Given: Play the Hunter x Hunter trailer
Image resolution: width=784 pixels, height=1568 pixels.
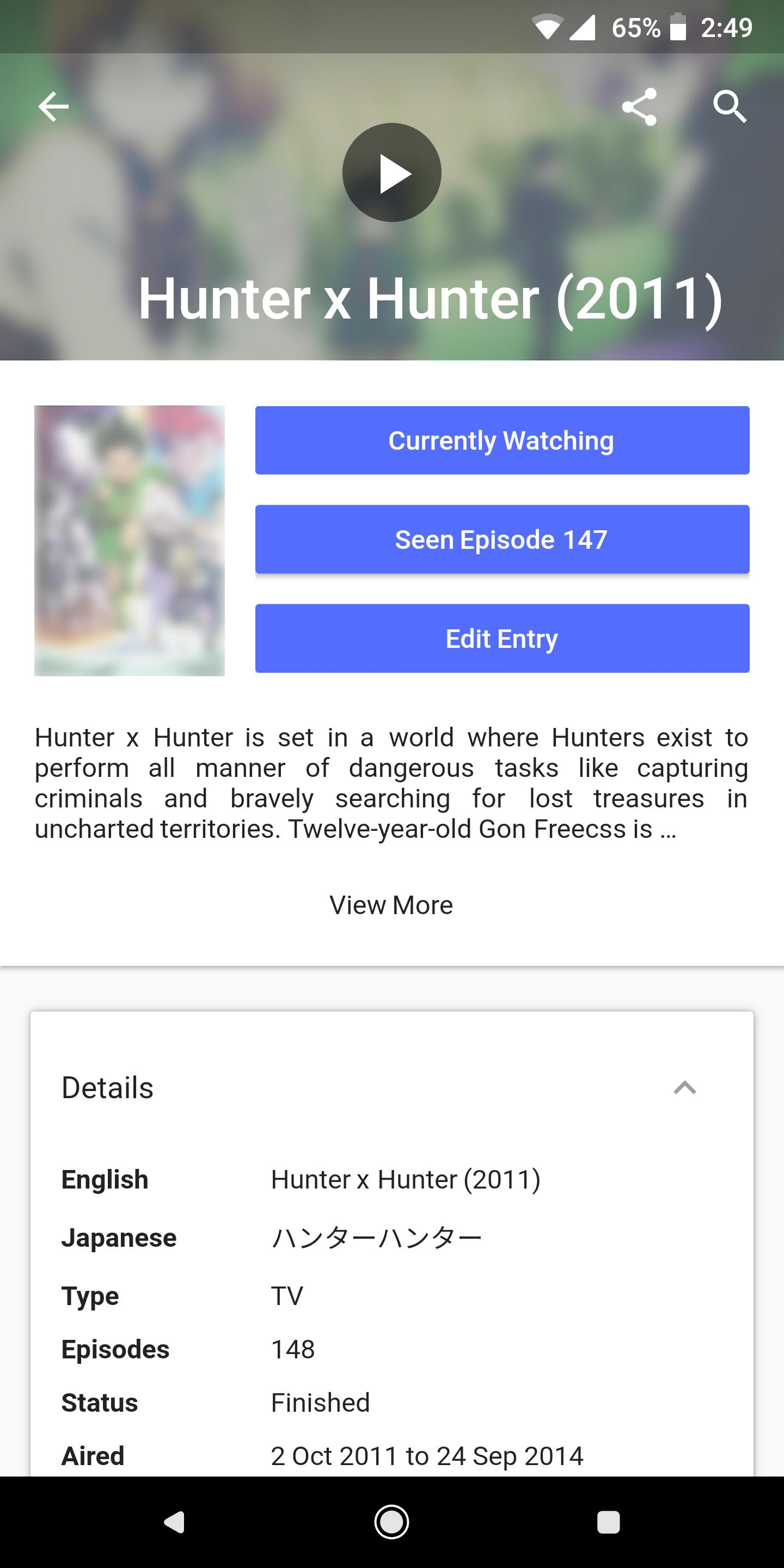Looking at the screenshot, I should [x=391, y=173].
